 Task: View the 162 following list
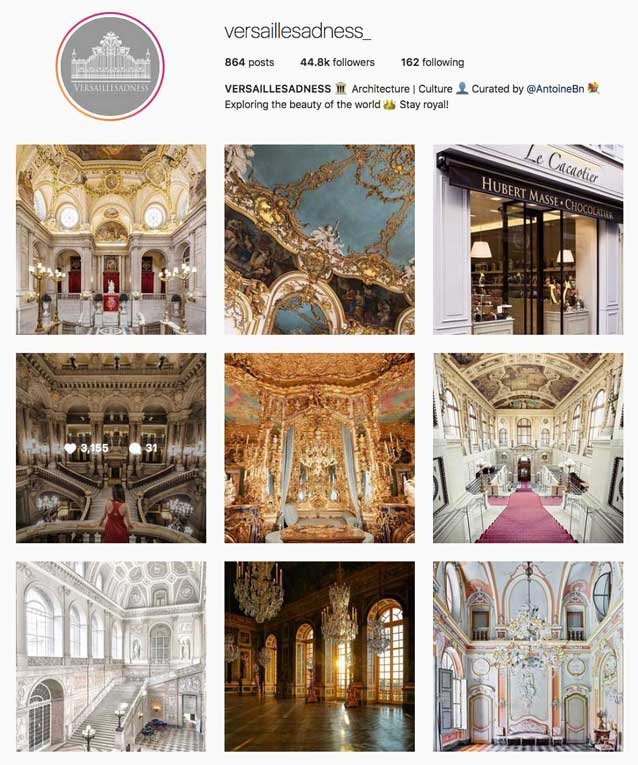(x=432, y=62)
